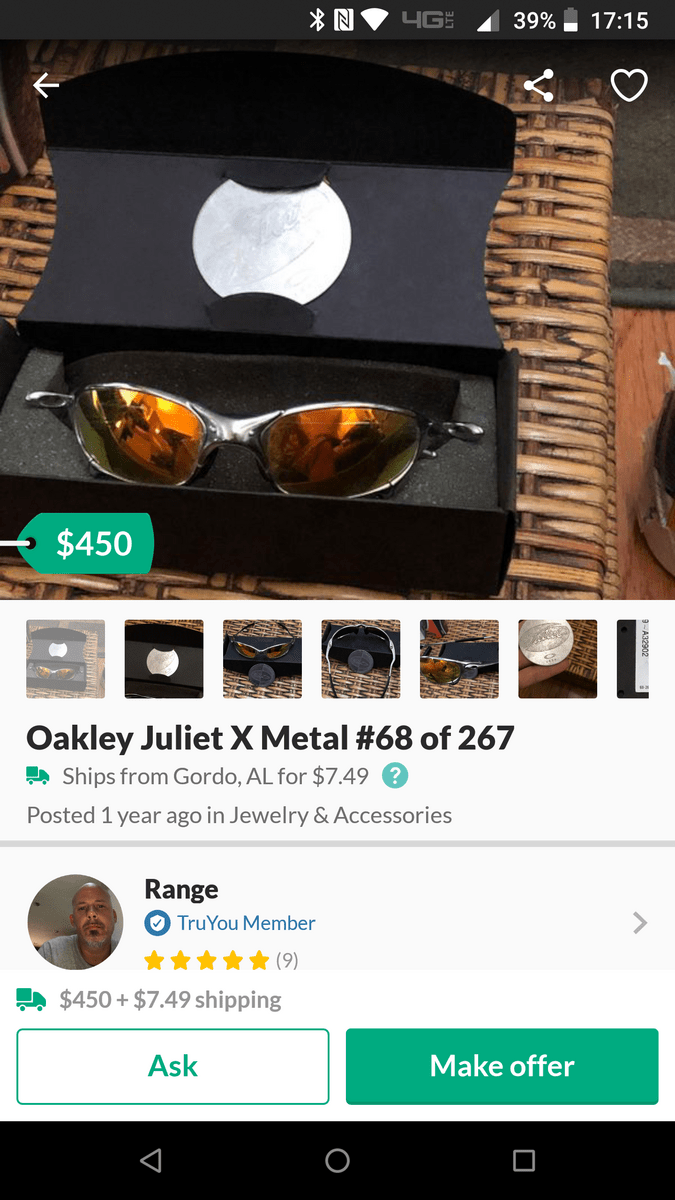Select the second thumbnail of the open case

tap(164, 659)
